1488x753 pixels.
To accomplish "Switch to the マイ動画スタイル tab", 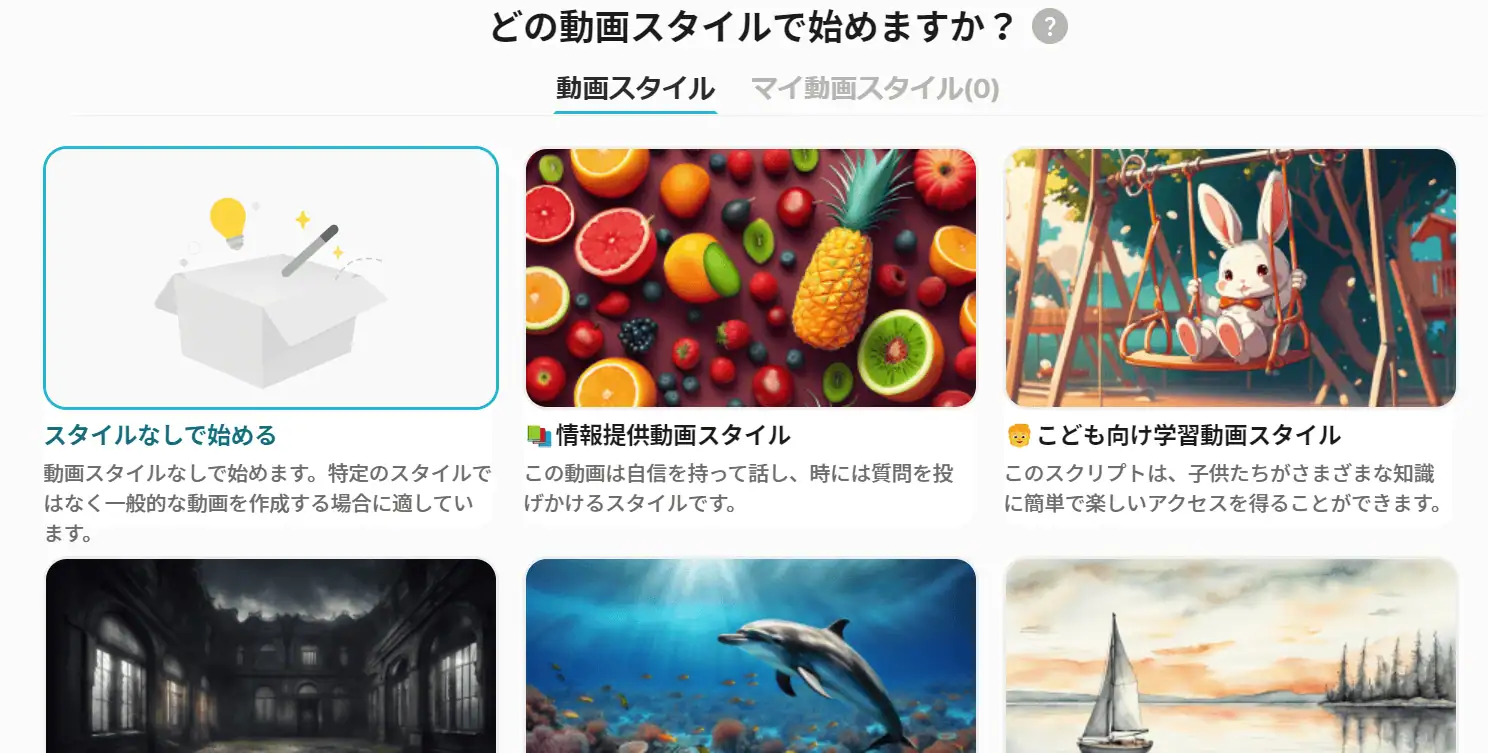I will (x=875, y=89).
